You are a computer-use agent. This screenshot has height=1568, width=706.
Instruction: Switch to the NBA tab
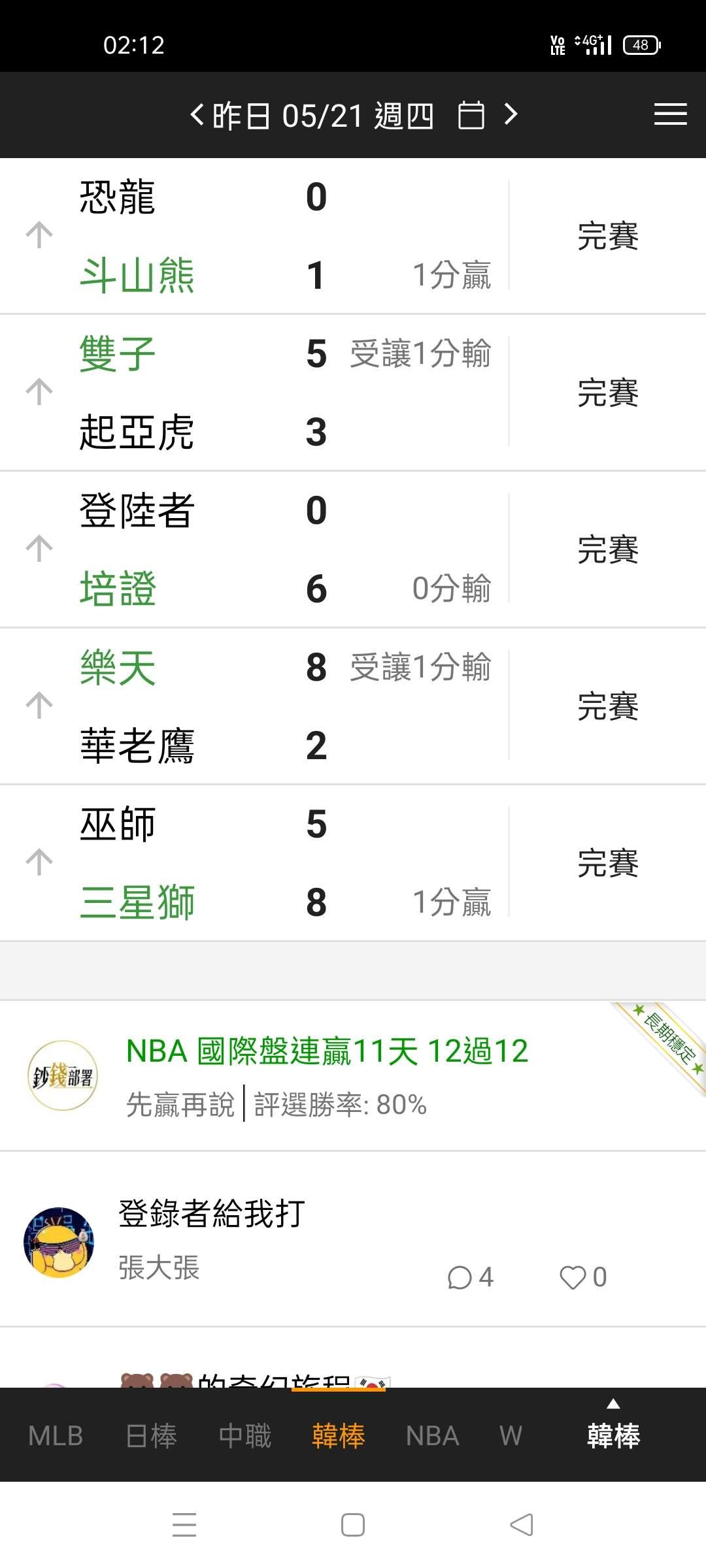coord(432,1436)
